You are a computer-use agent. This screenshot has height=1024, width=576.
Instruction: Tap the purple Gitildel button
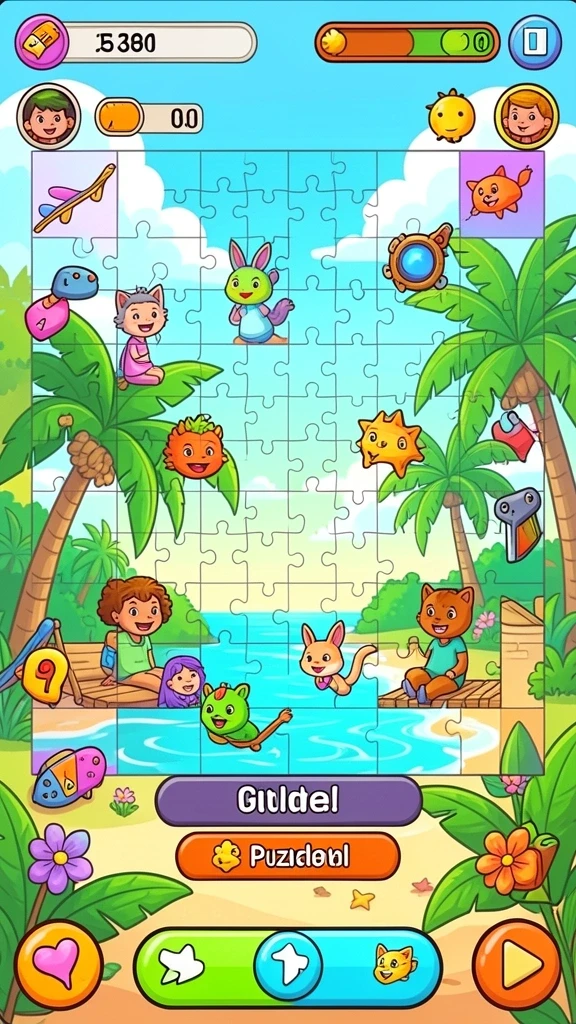(288, 801)
